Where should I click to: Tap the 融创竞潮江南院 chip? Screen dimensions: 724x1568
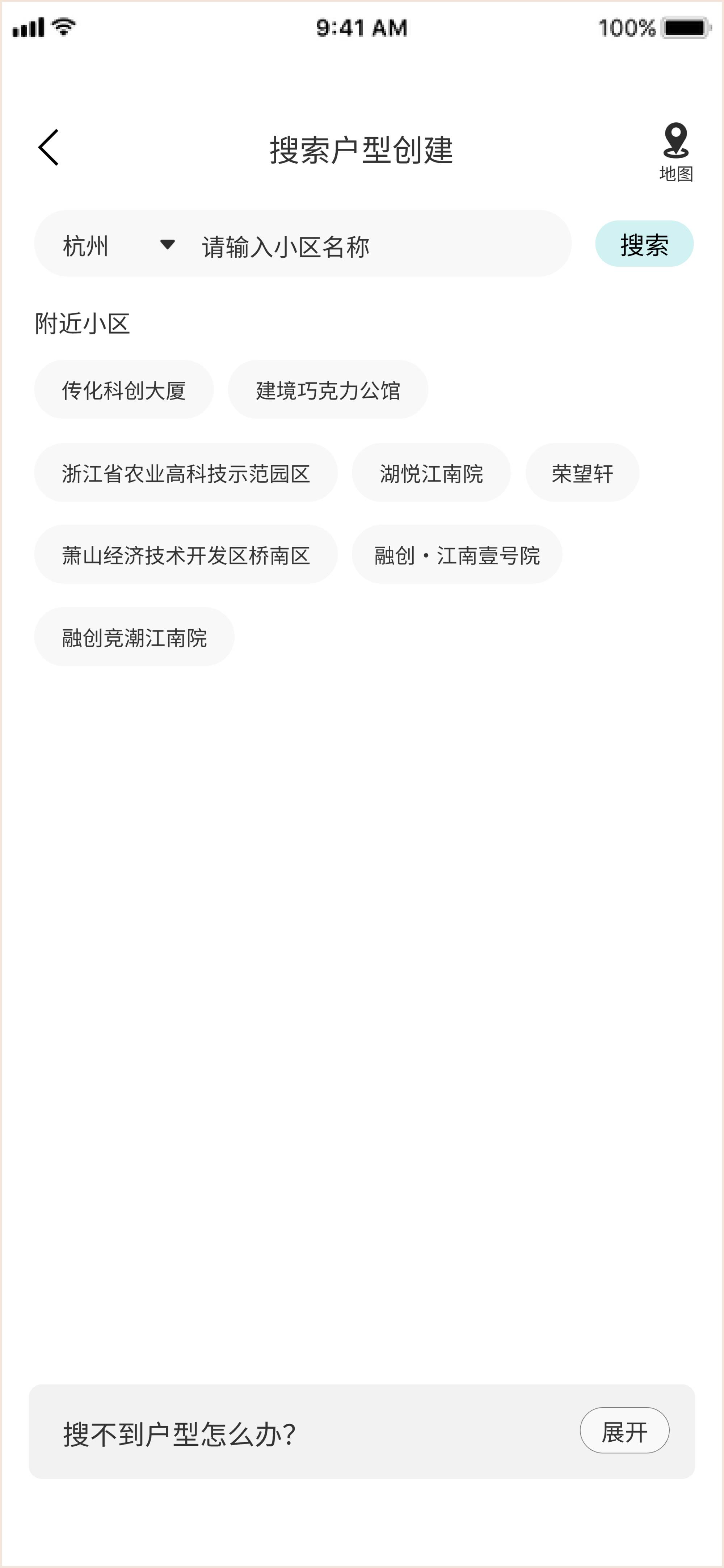click(134, 637)
